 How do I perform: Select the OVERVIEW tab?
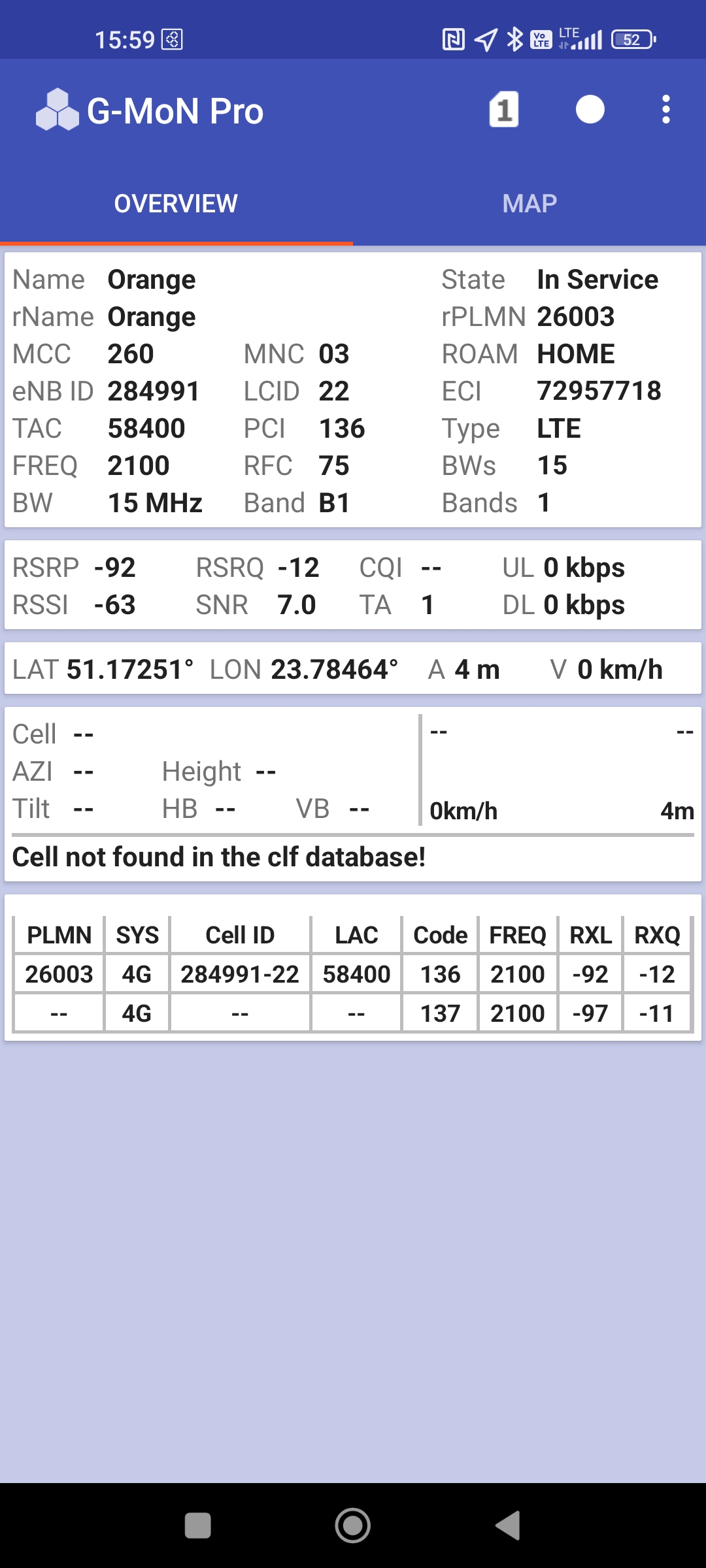coord(176,204)
